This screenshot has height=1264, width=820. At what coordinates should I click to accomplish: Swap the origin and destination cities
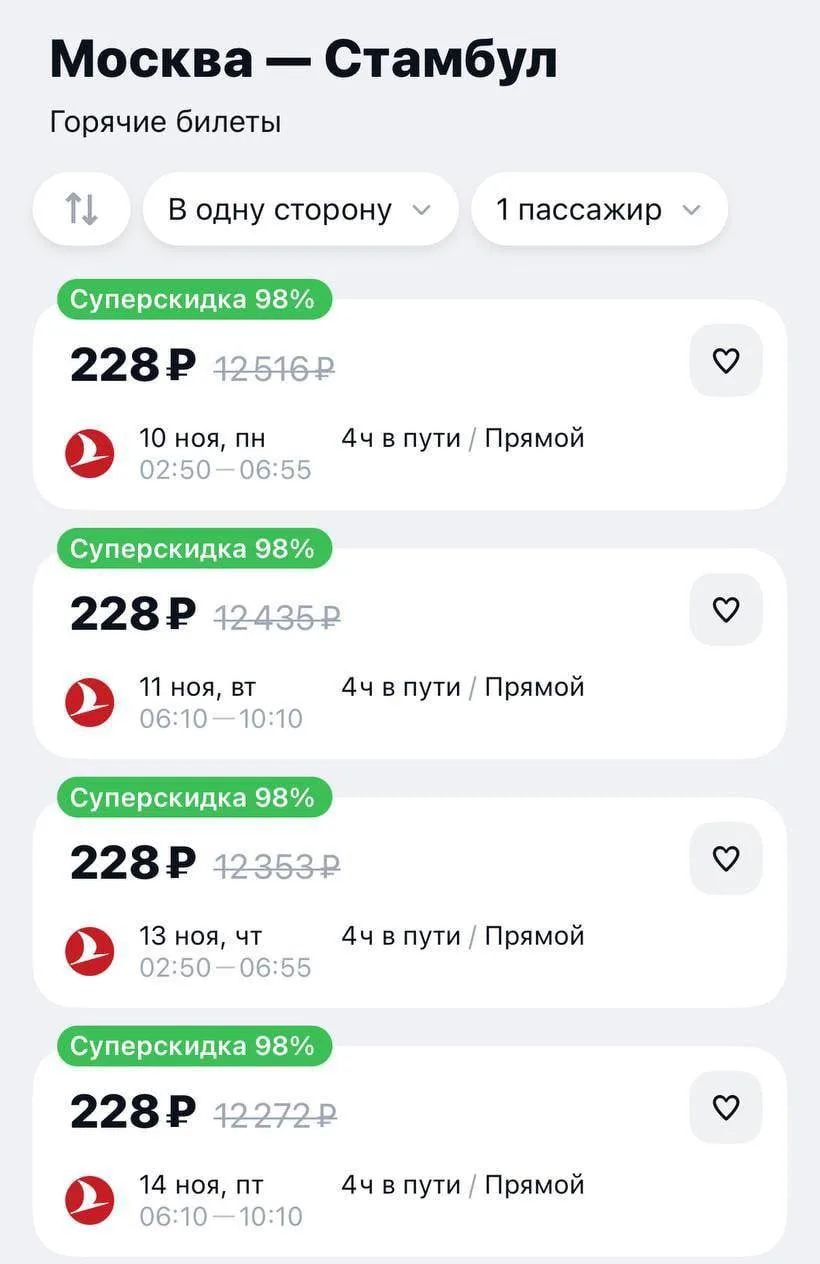(x=81, y=210)
